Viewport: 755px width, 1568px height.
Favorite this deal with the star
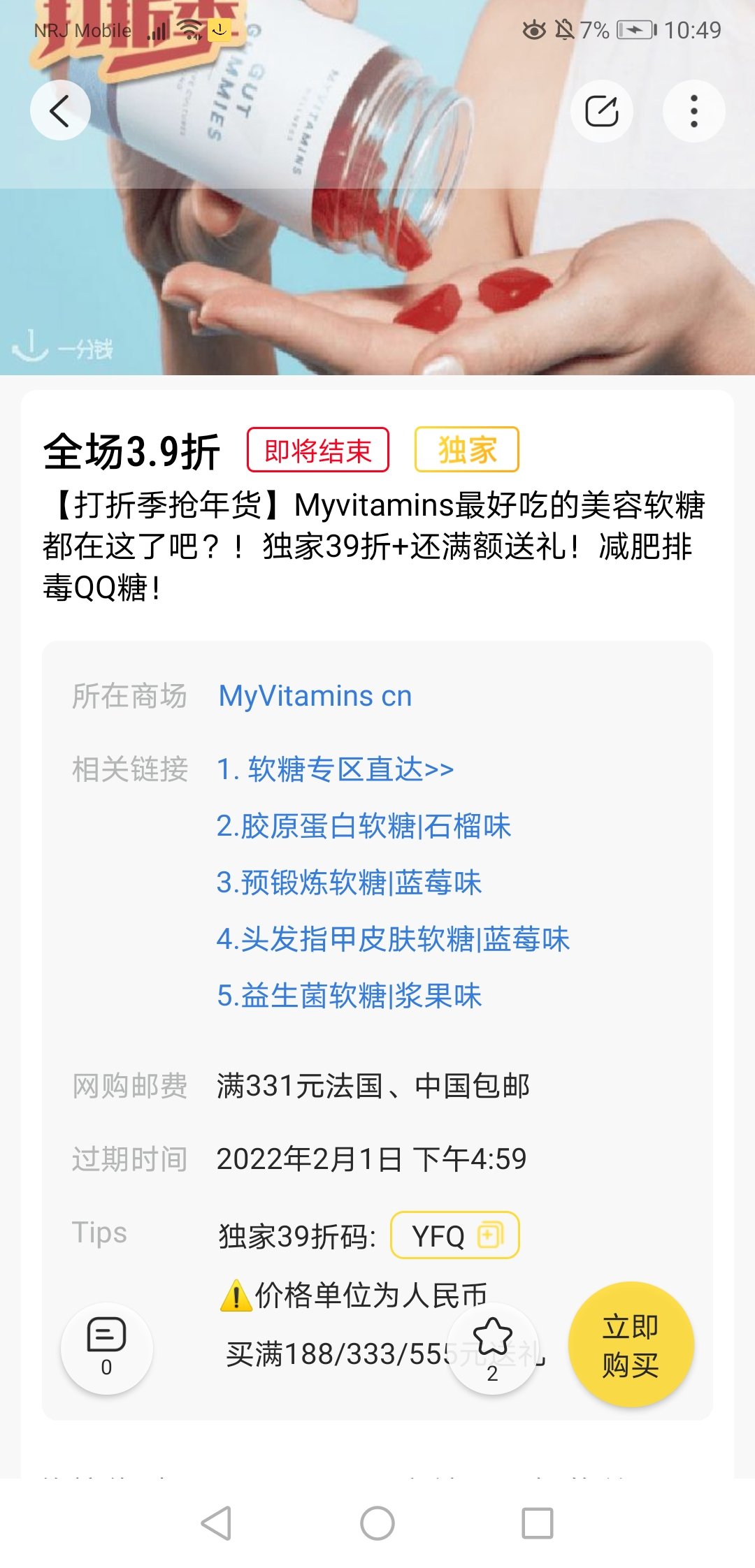point(493,1349)
